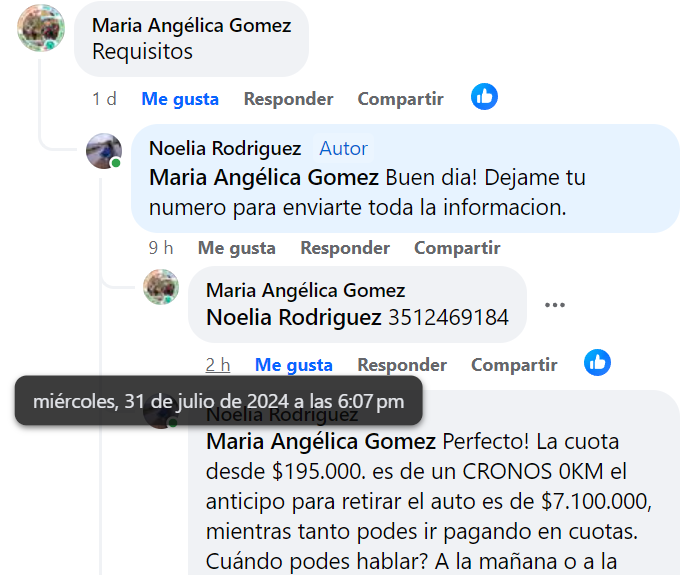
Task: Share Noelia's 'Buen dia' reply
Action: 457,248
